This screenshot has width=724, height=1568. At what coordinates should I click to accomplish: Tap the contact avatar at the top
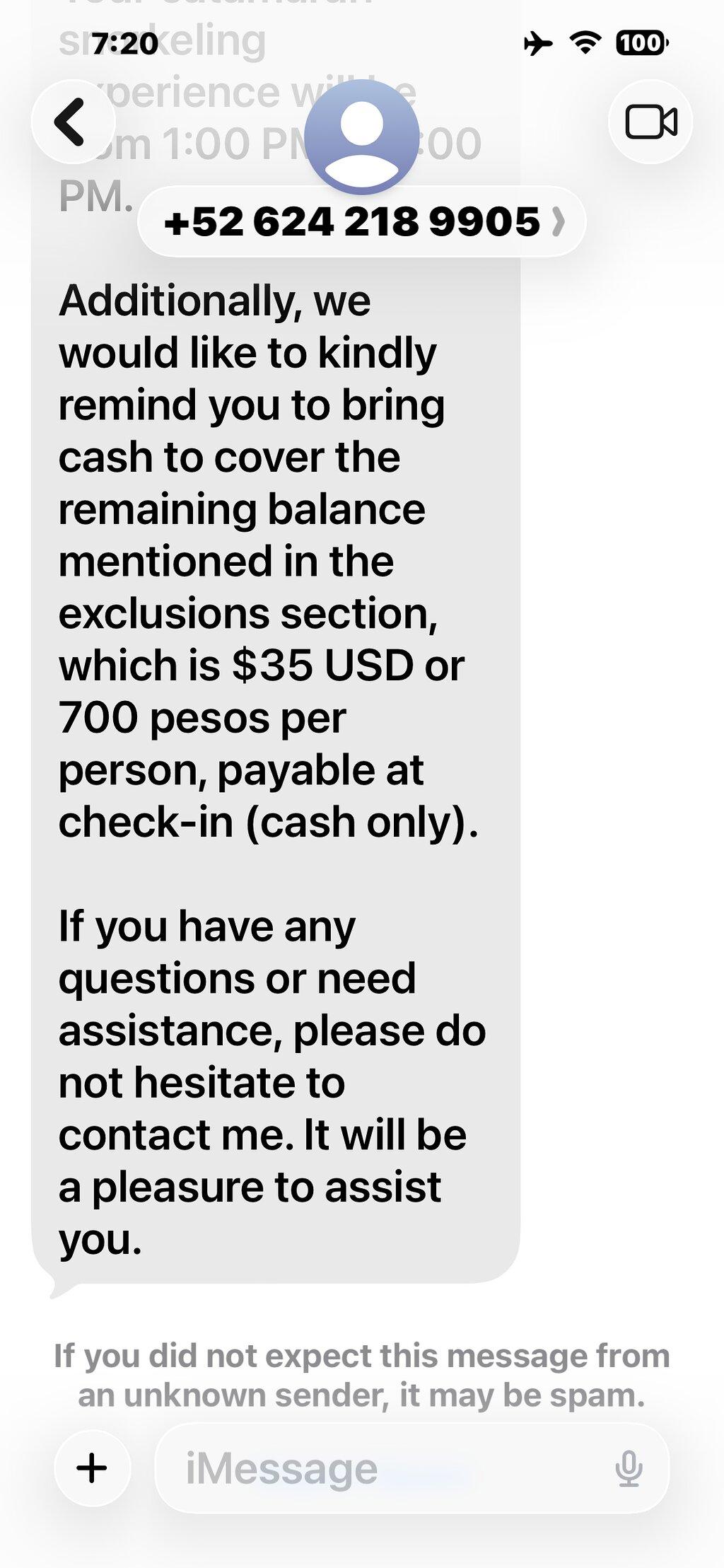[x=362, y=137]
